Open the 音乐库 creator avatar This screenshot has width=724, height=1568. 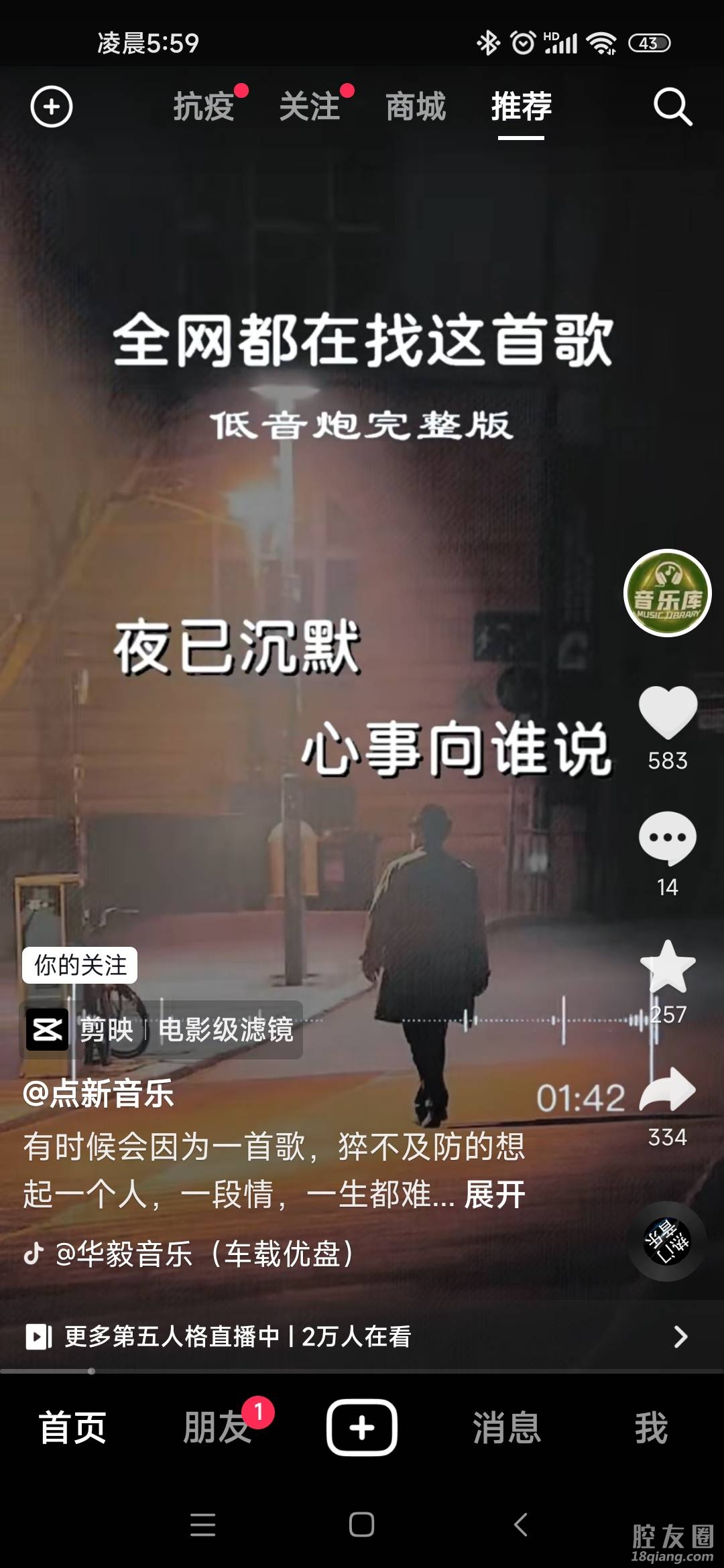coord(667,593)
